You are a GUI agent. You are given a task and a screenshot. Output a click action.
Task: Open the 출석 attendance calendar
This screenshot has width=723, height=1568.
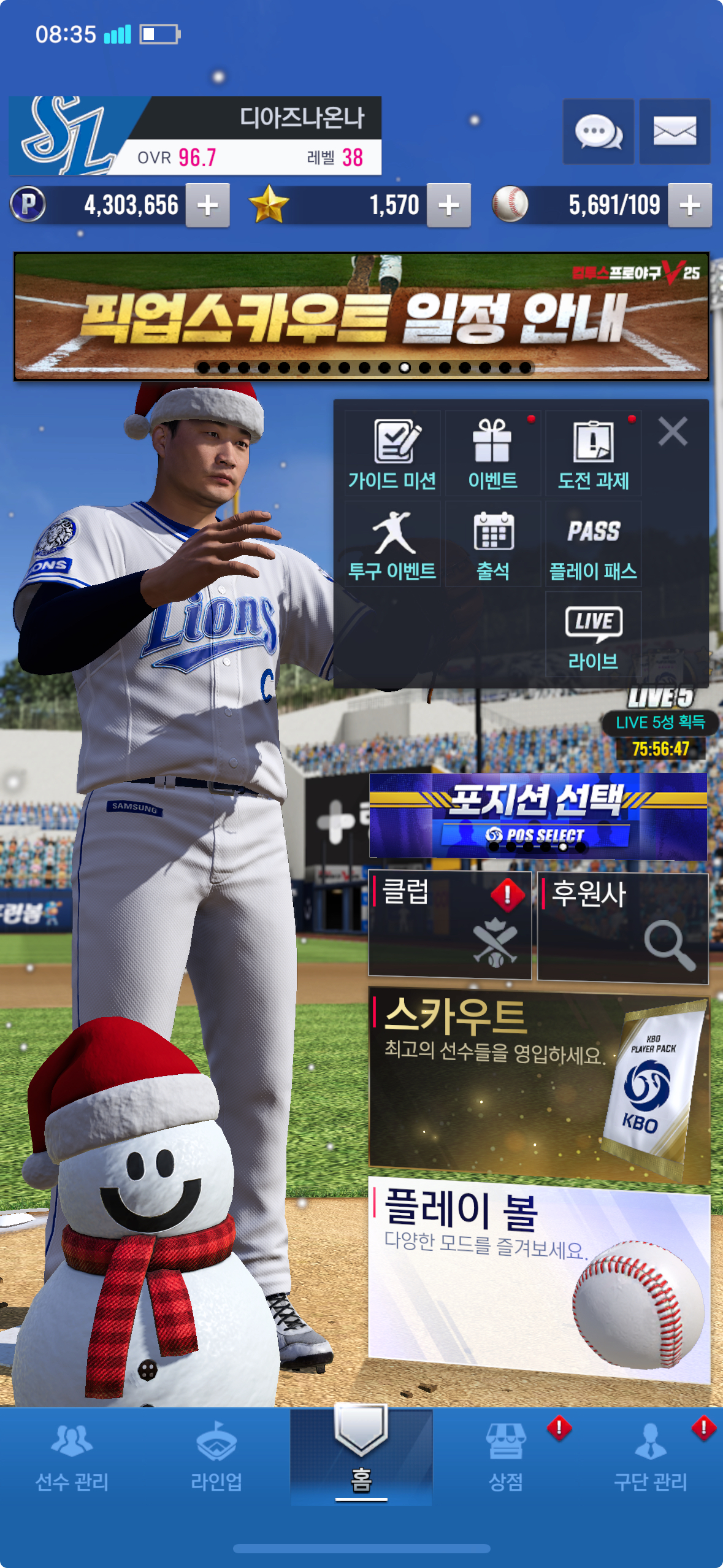point(492,545)
